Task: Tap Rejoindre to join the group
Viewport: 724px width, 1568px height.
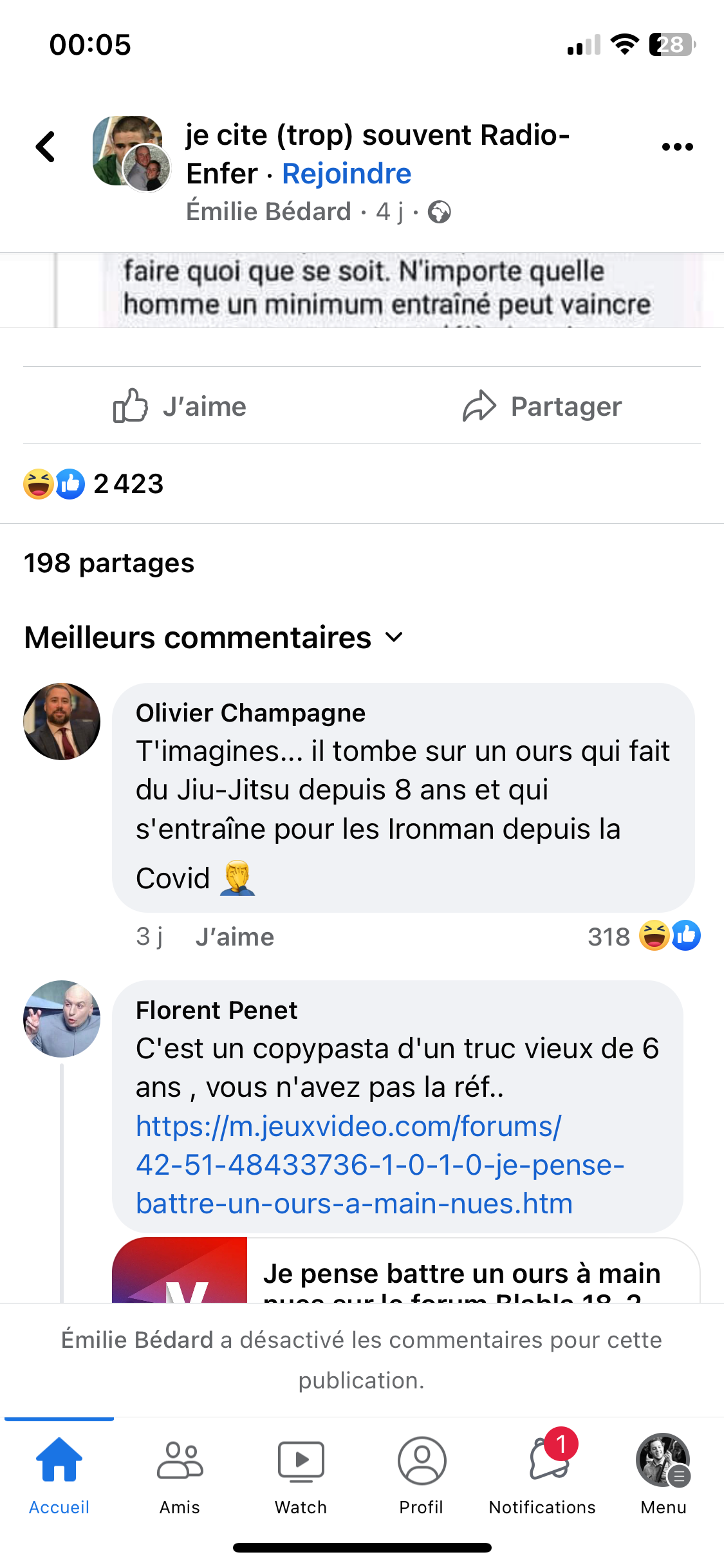Action: point(346,174)
